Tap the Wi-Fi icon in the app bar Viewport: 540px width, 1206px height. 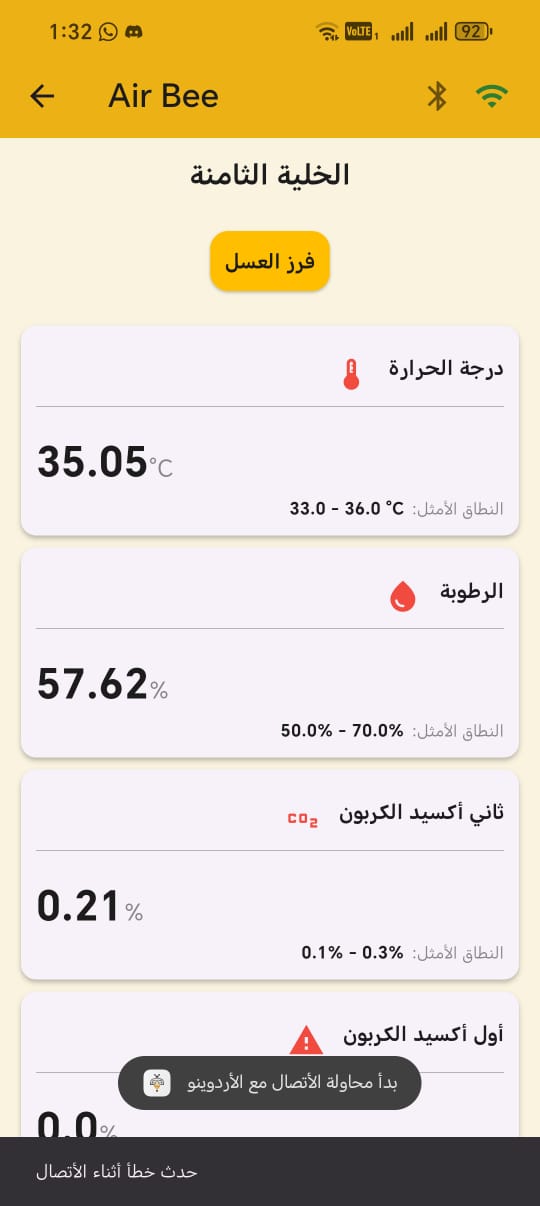pos(492,96)
